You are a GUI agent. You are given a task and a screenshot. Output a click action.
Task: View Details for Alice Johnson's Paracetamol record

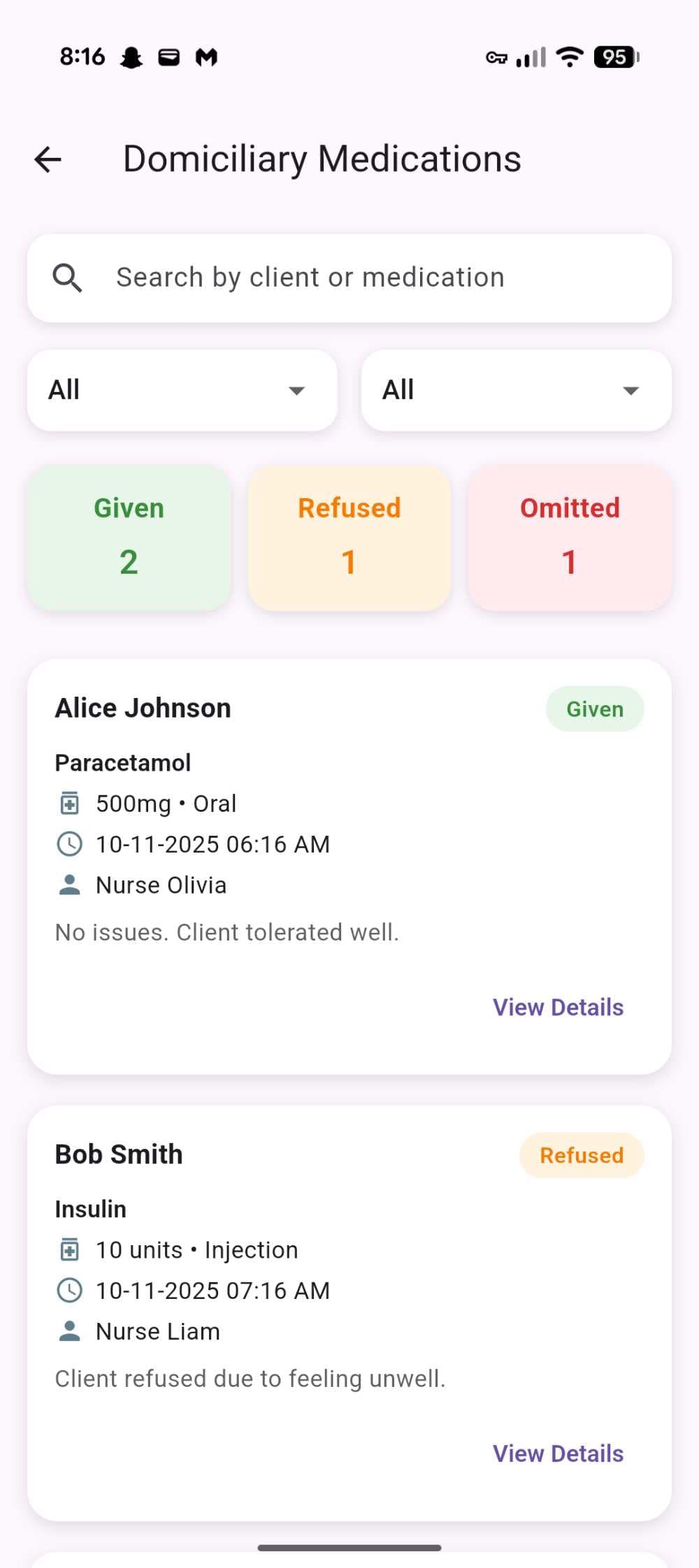tap(557, 1006)
